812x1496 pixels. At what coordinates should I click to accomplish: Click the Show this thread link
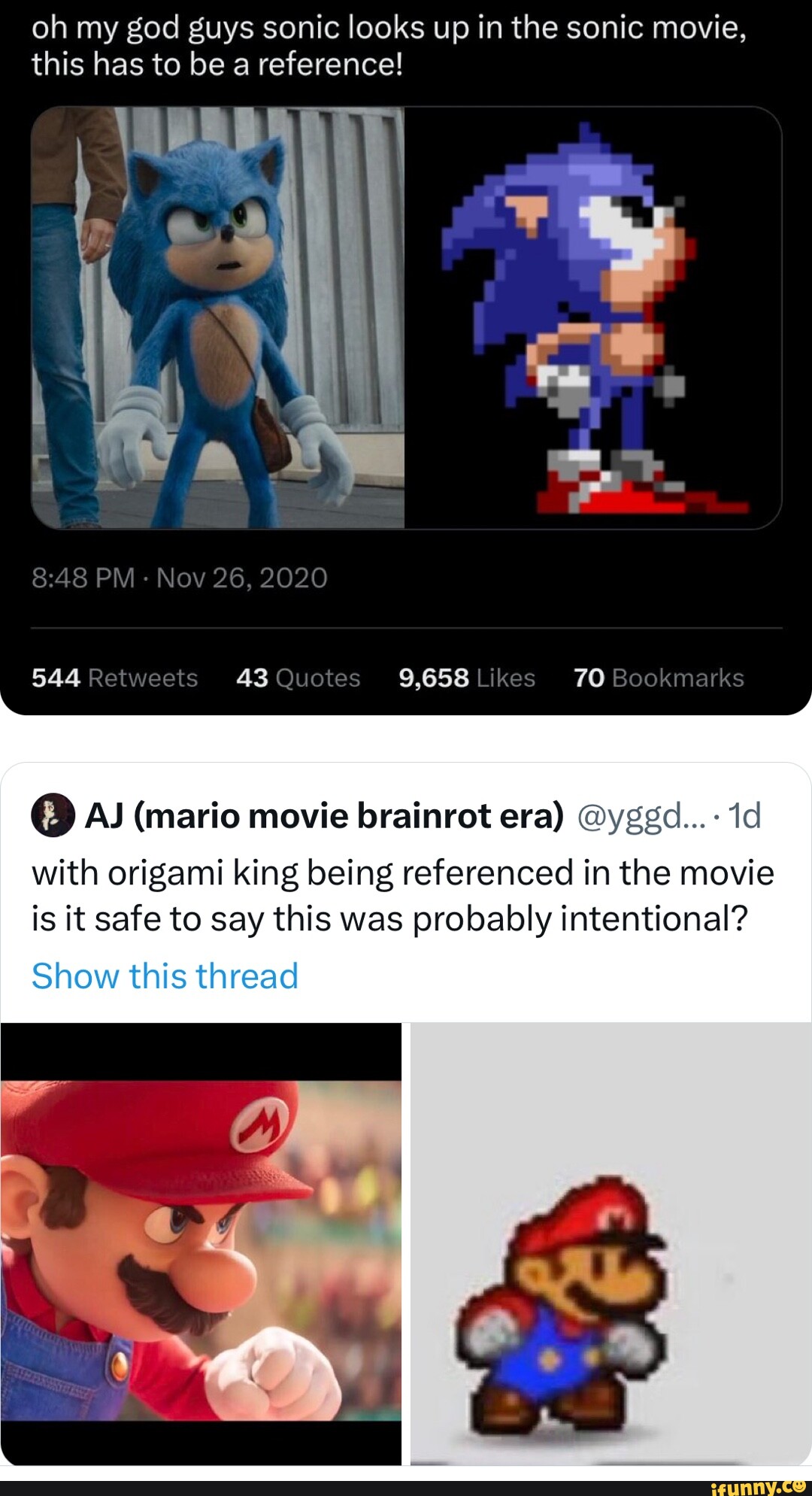(x=167, y=976)
